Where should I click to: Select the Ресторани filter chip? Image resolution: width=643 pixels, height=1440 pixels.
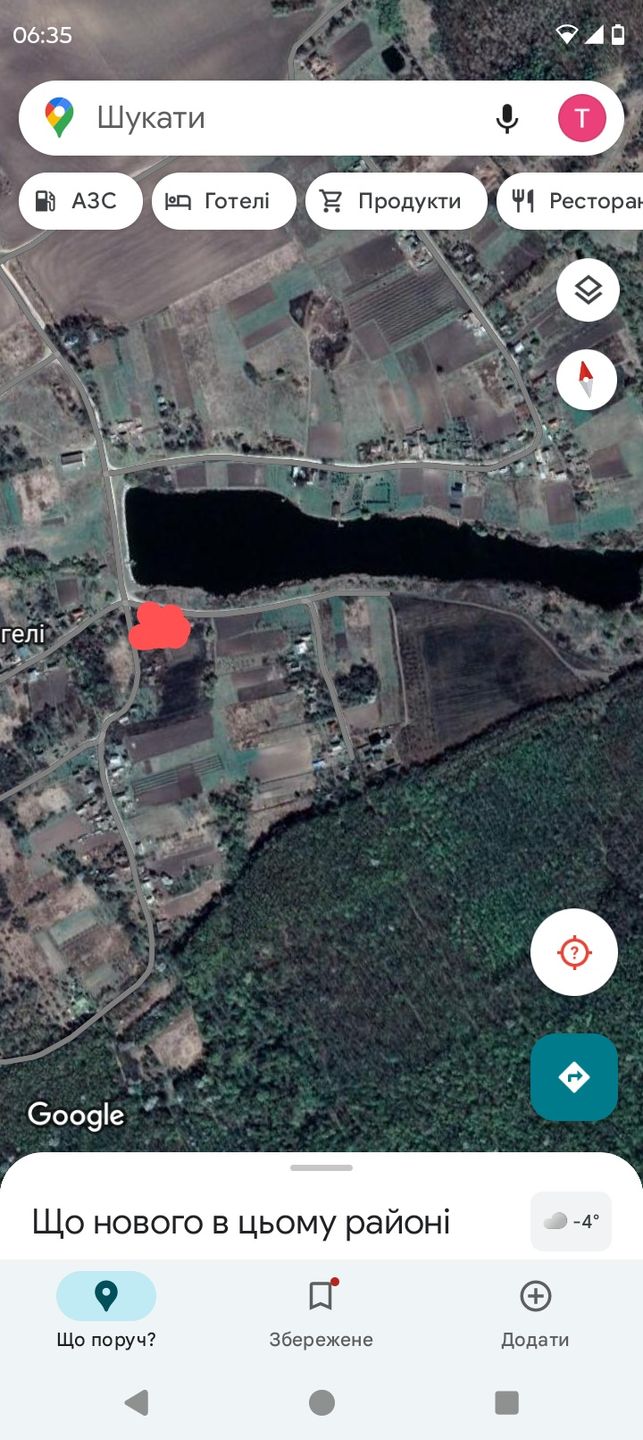click(570, 201)
